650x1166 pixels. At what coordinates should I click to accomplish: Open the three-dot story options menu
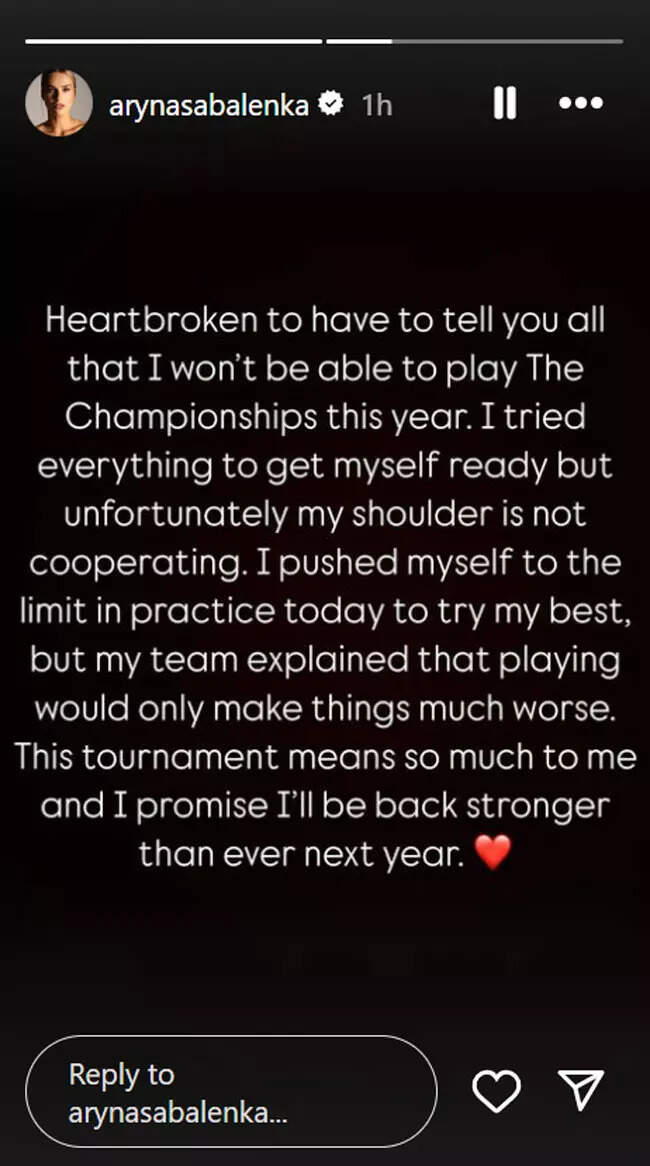pos(580,103)
